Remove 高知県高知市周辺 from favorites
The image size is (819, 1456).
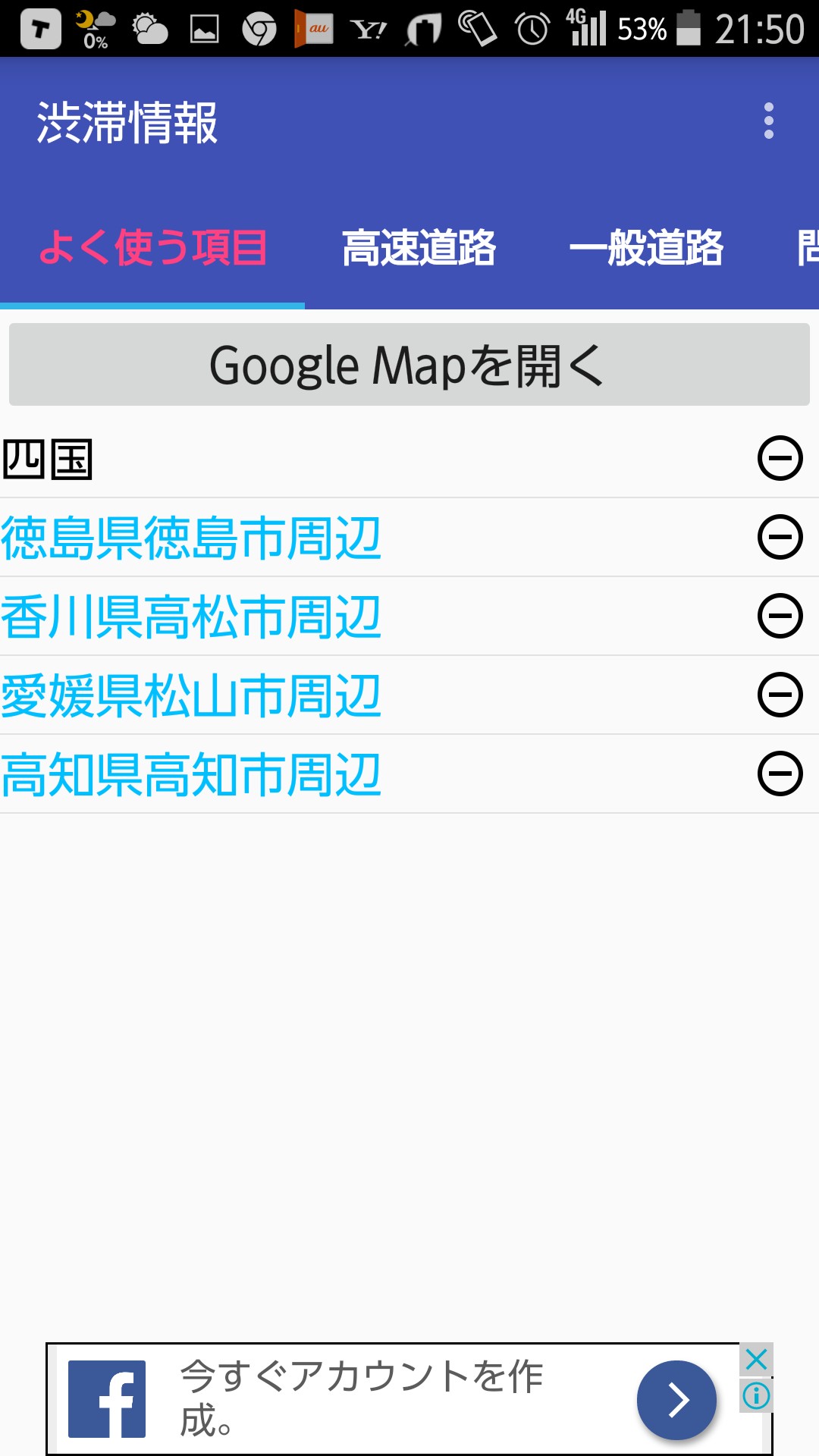coord(780,773)
